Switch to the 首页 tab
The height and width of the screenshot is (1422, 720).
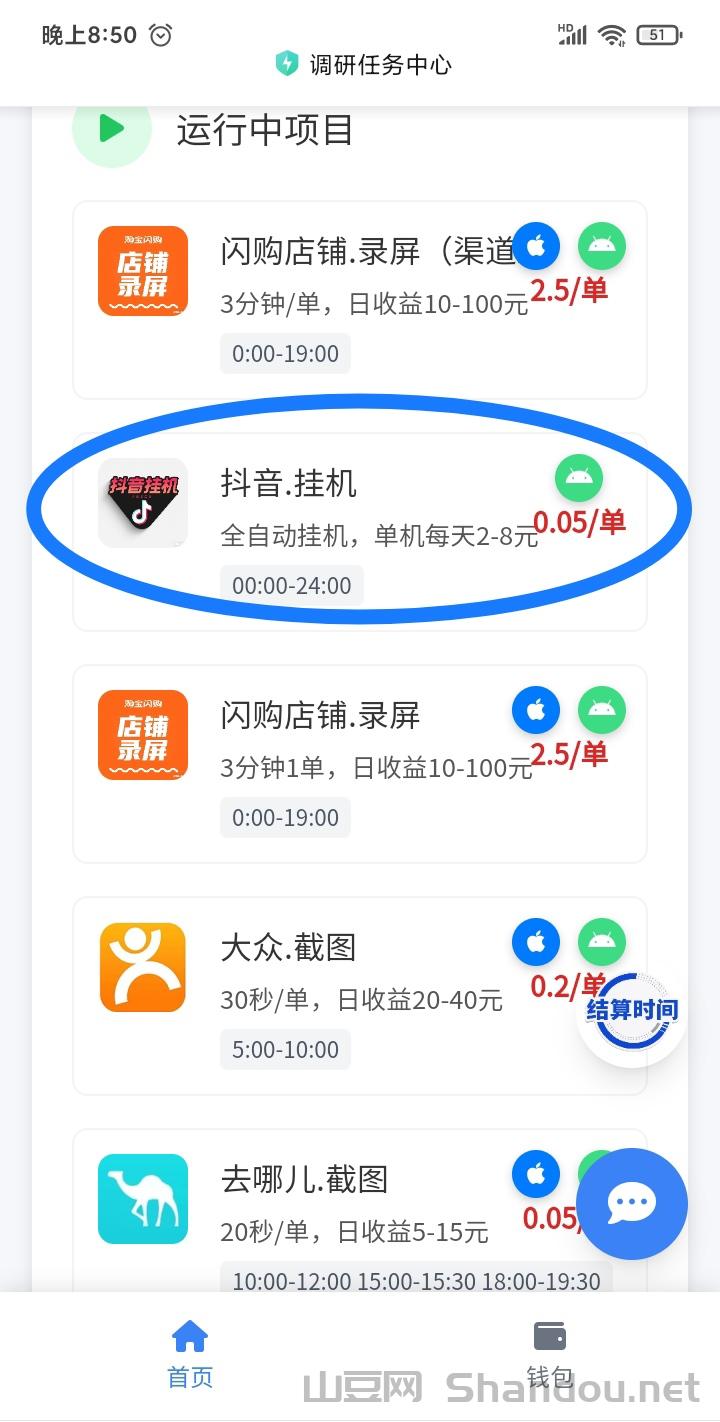click(190, 1354)
